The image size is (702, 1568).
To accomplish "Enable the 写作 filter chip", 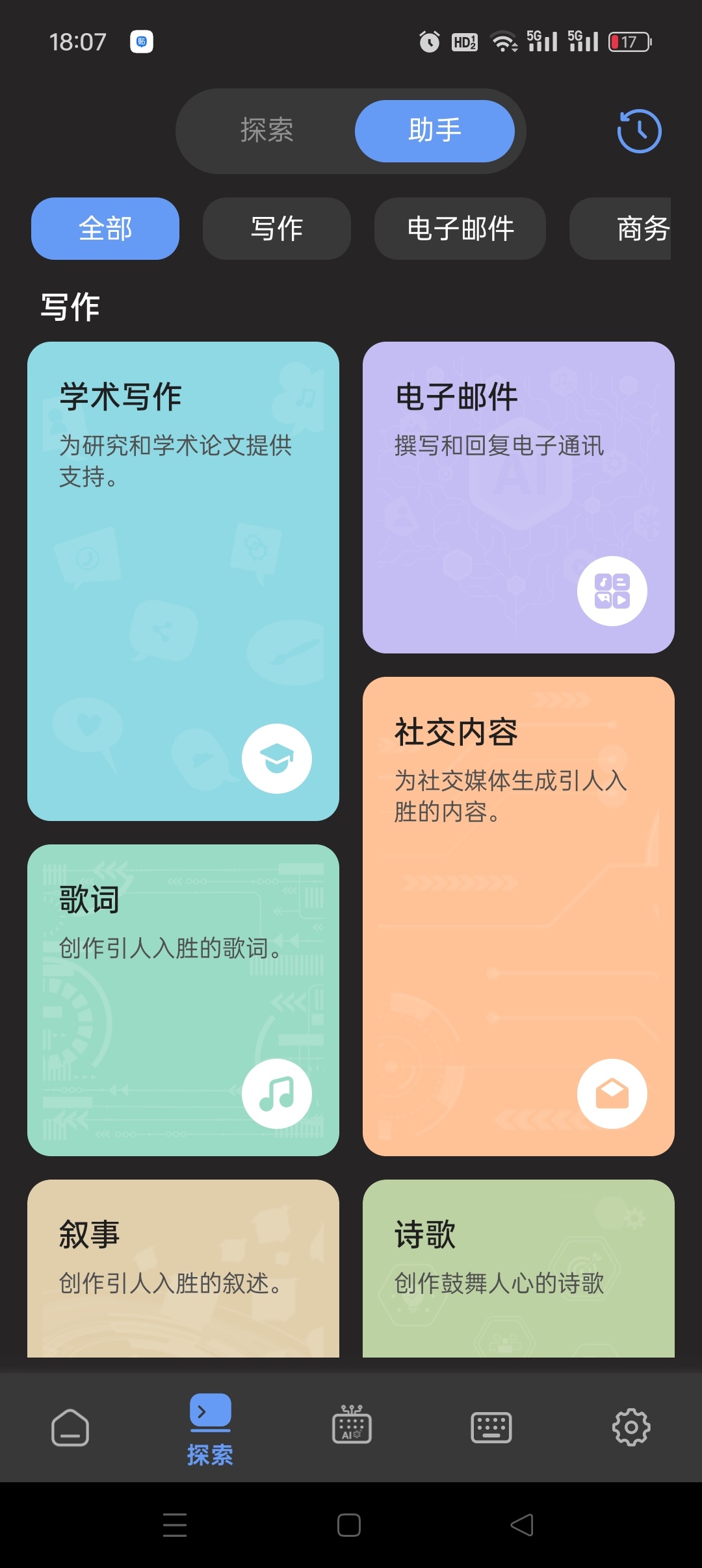I will coord(276,229).
